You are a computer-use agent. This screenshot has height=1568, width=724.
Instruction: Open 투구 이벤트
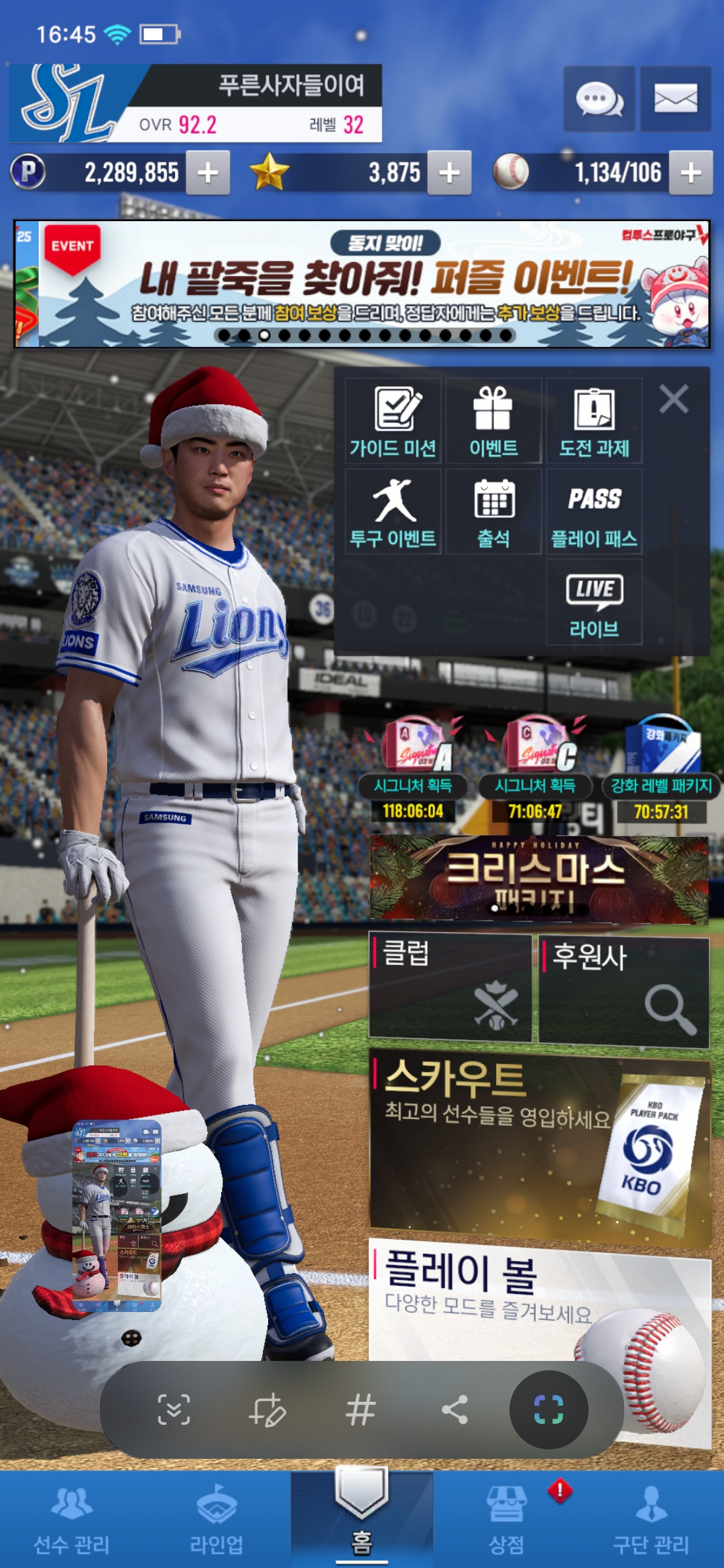393,511
